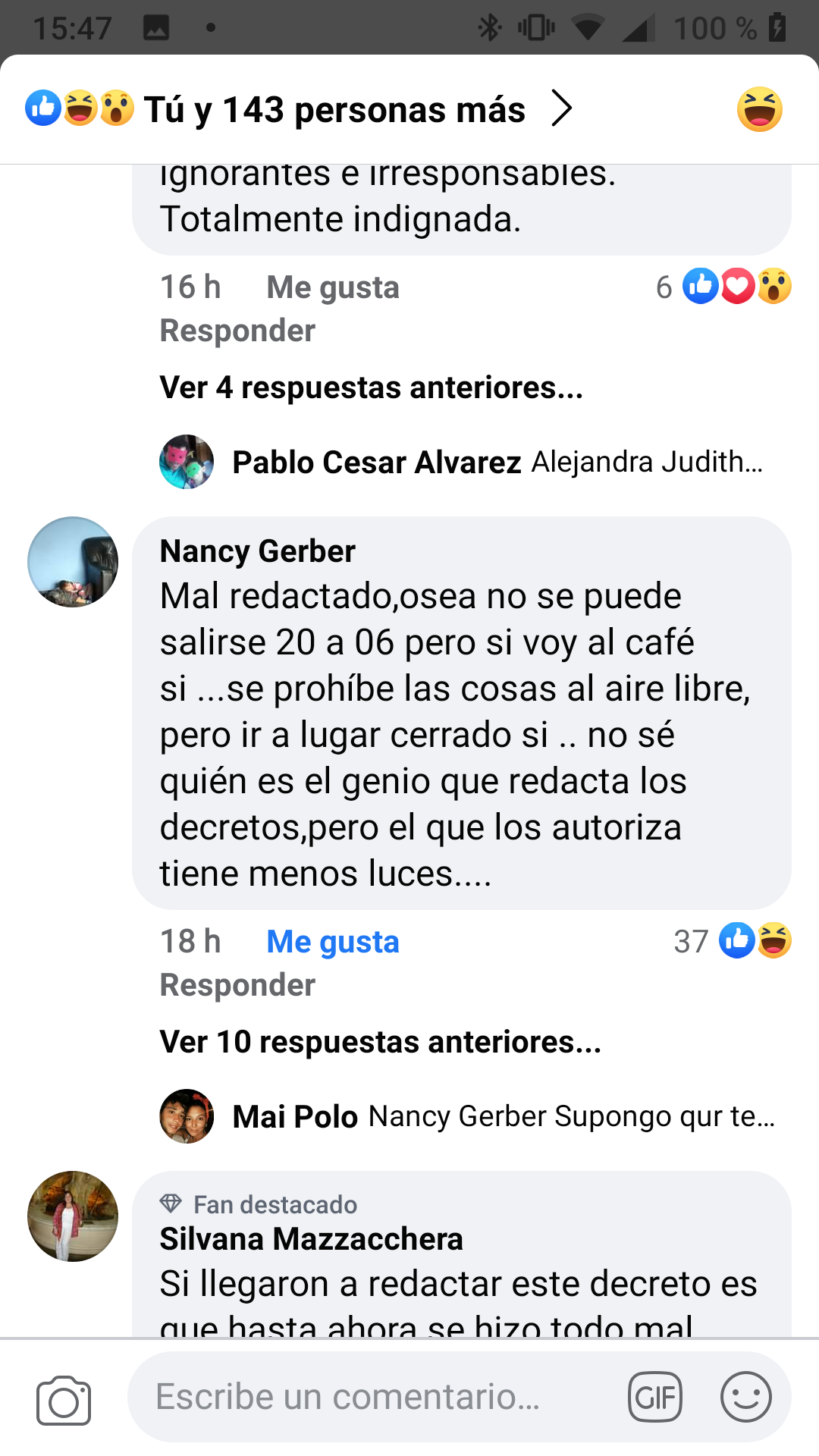Expand the 4 previous replies
The height and width of the screenshot is (1456, 819).
tap(372, 388)
